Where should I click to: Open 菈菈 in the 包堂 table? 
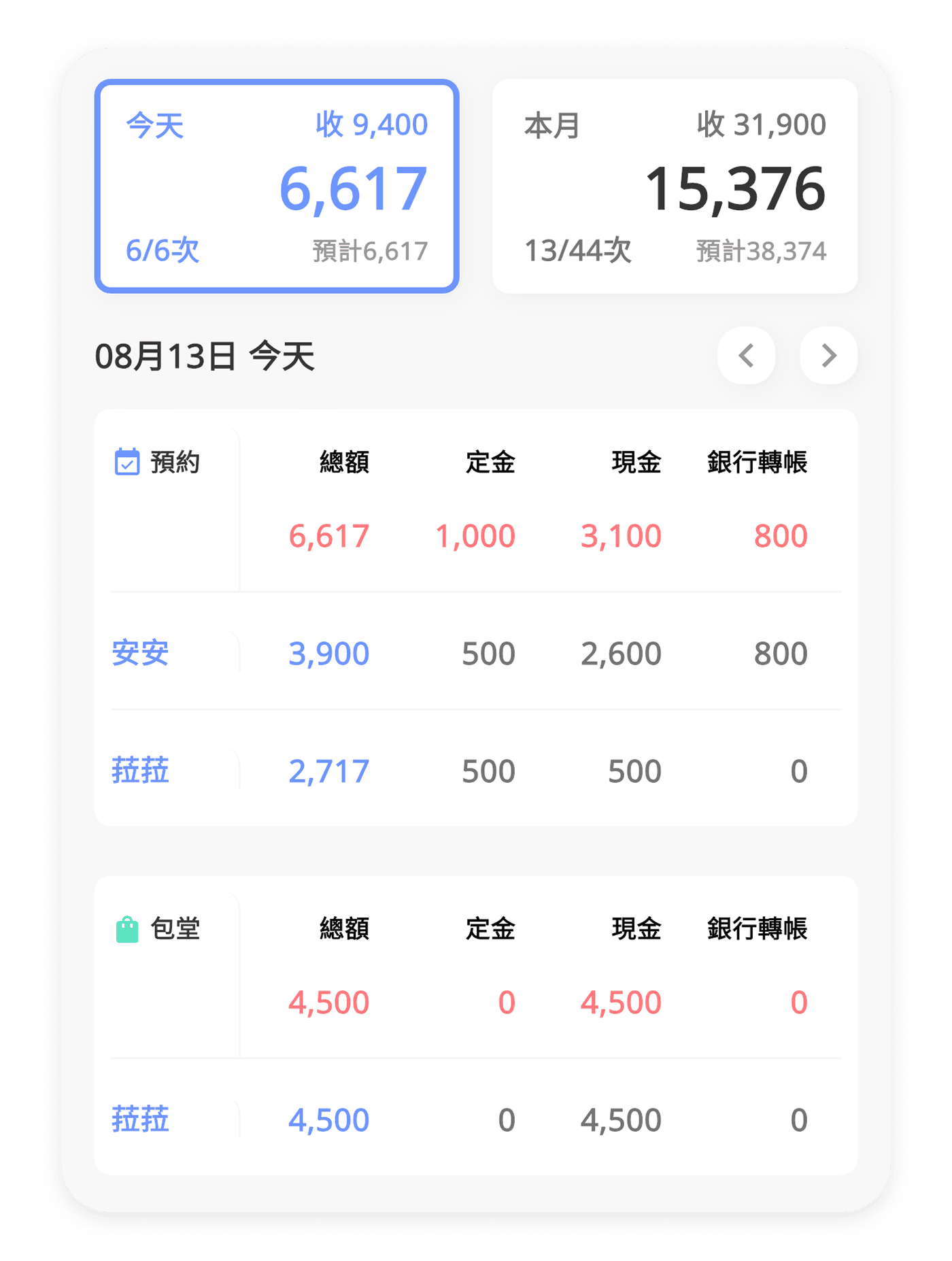[x=141, y=1120]
